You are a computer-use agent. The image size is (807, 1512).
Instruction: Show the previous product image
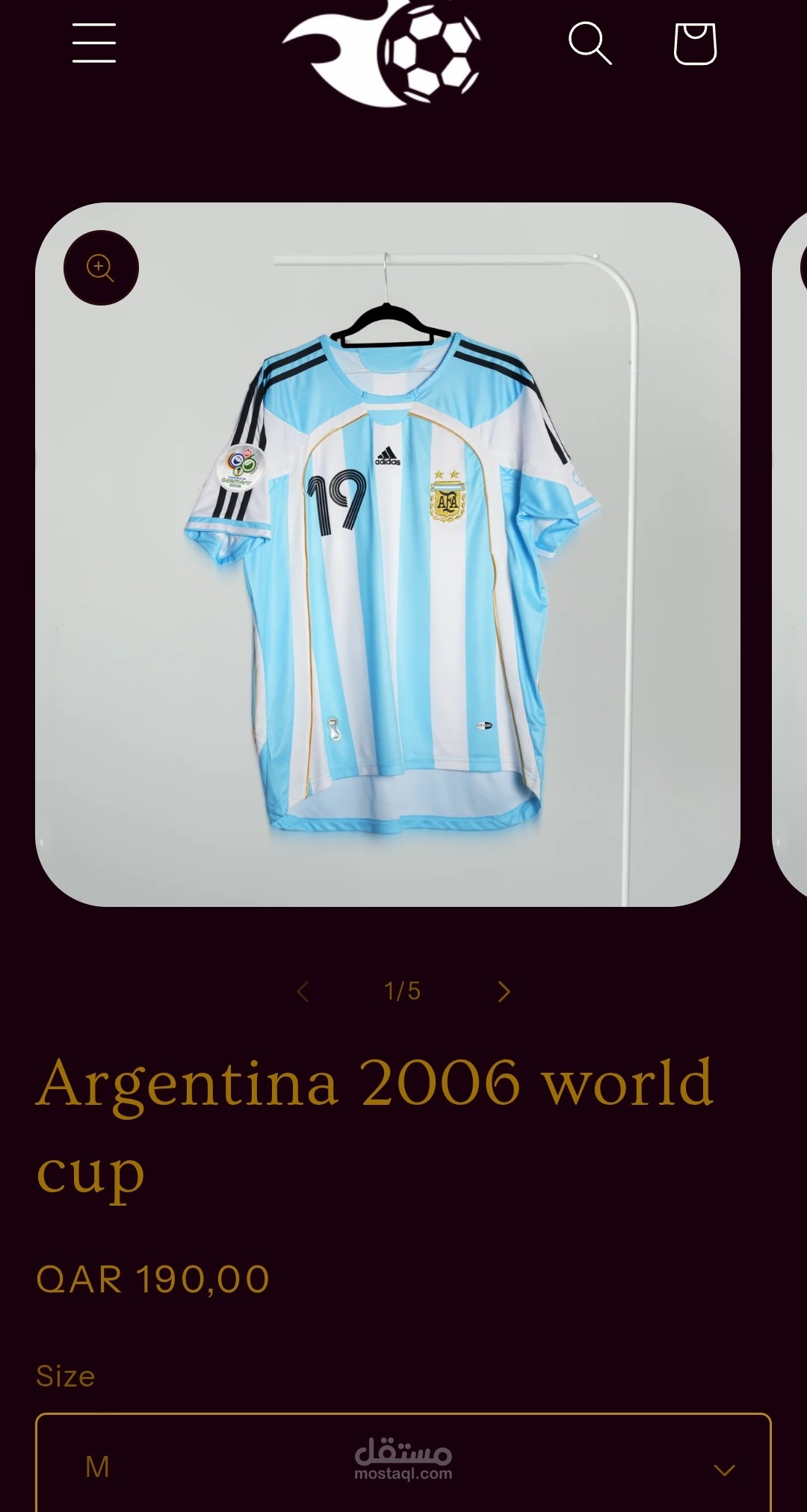[x=303, y=991]
